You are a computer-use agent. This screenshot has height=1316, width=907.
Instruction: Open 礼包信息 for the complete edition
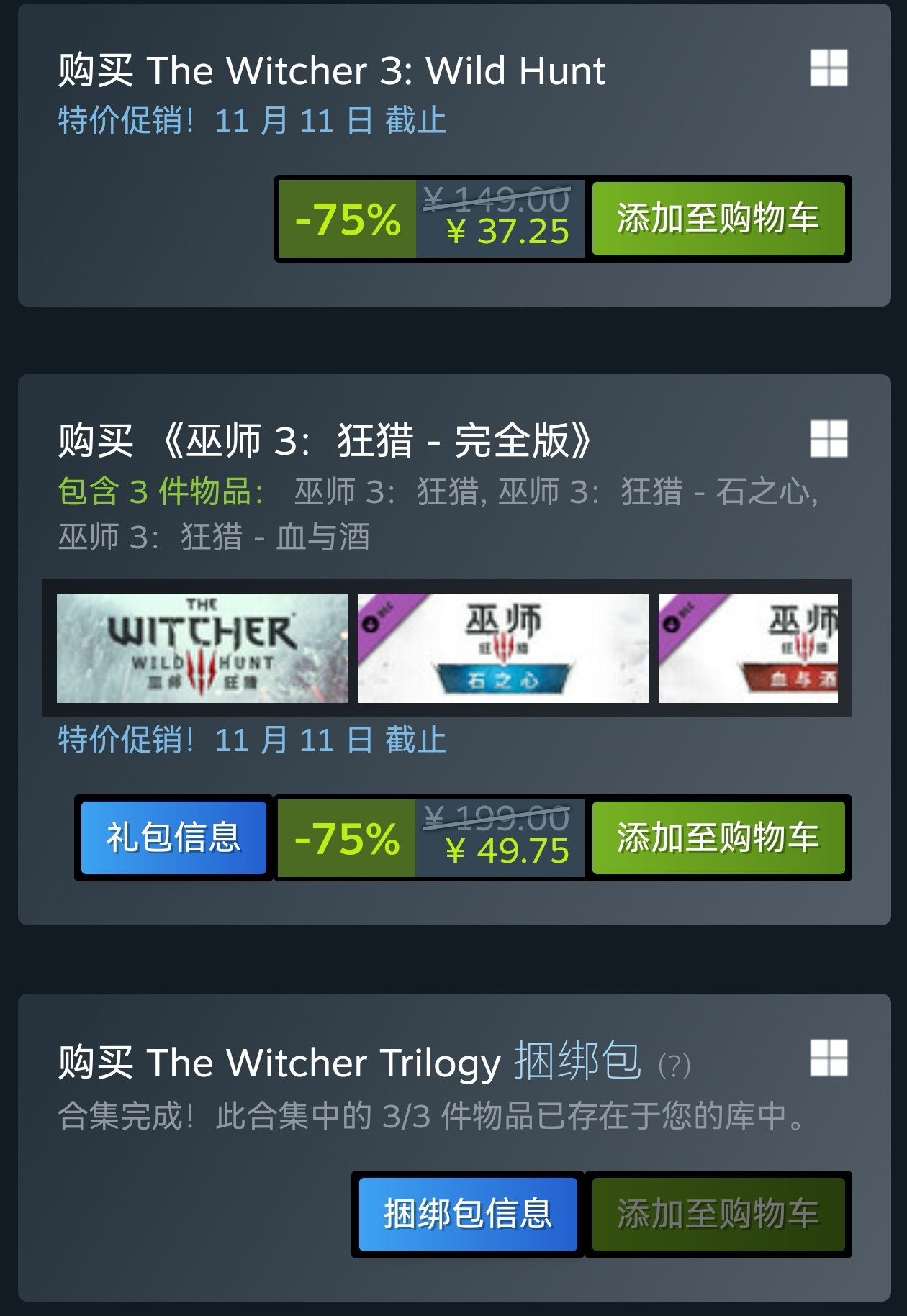pyautogui.click(x=173, y=838)
